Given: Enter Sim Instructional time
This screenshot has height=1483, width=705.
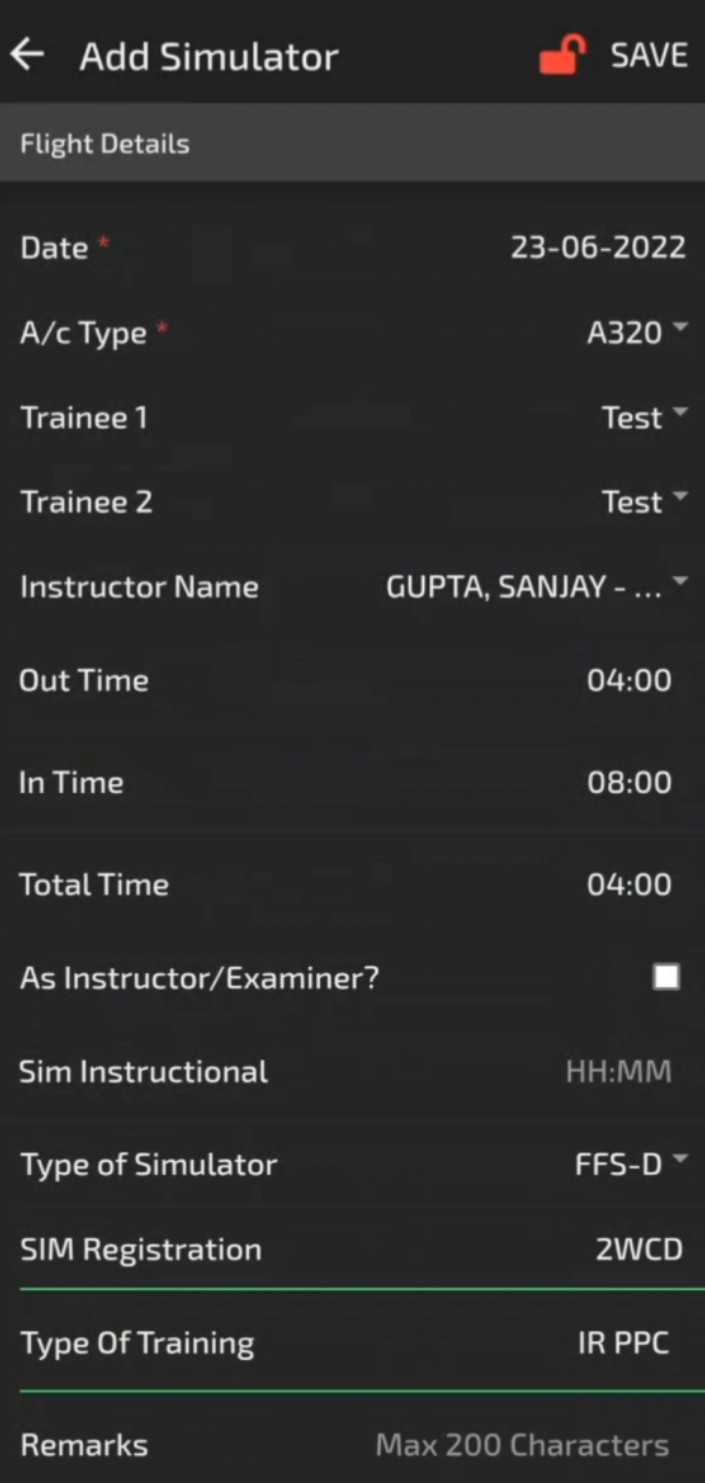Looking at the screenshot, I should 618,1072.
